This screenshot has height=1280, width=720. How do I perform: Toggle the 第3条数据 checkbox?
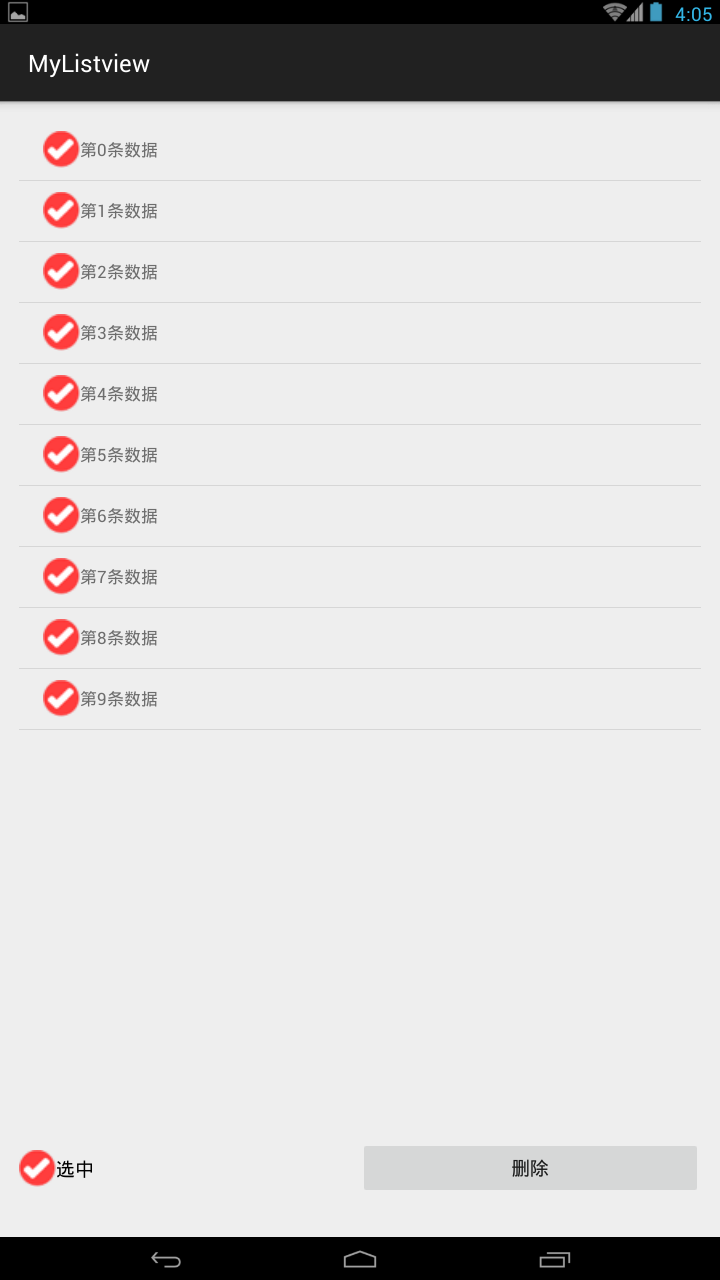[61, 332]
